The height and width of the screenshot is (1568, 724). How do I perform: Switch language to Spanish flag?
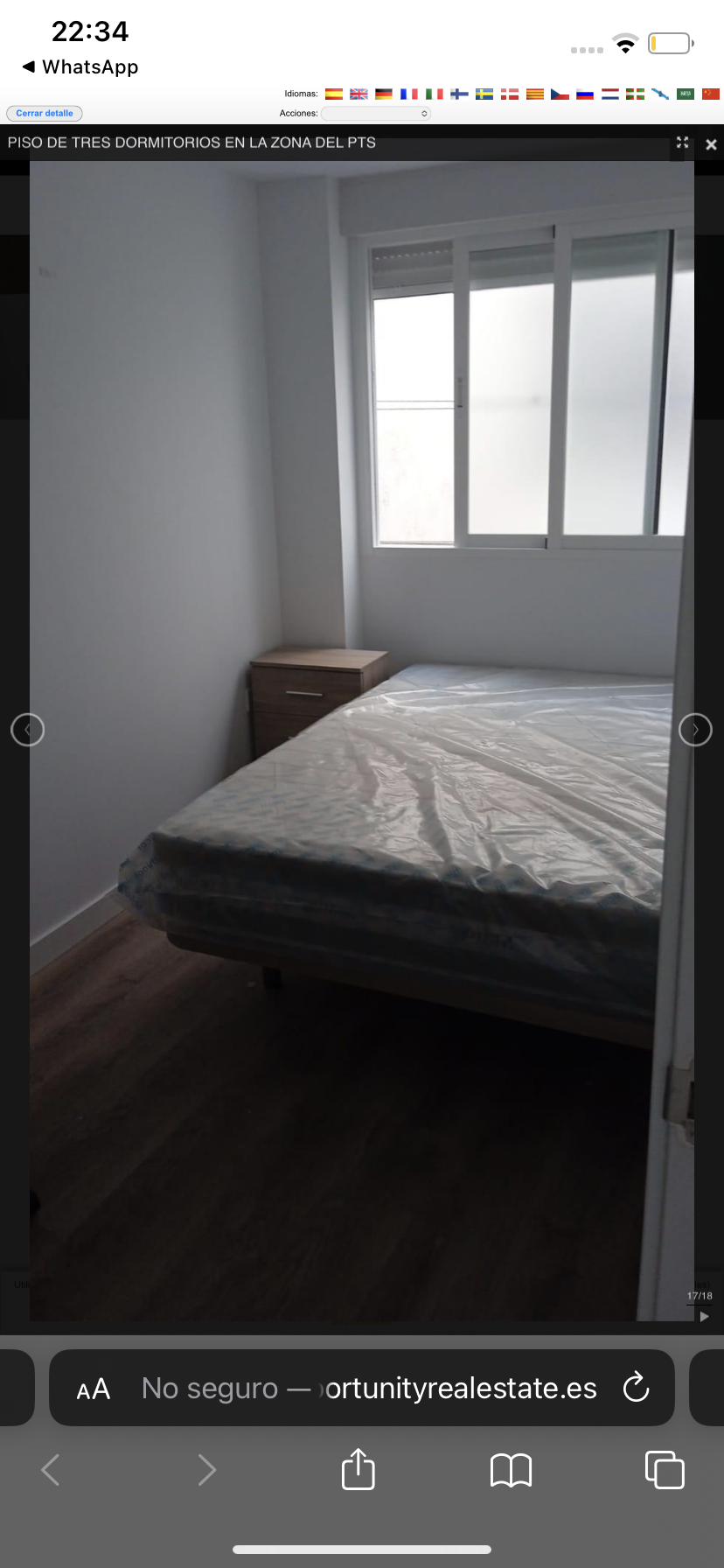[334, 94]
